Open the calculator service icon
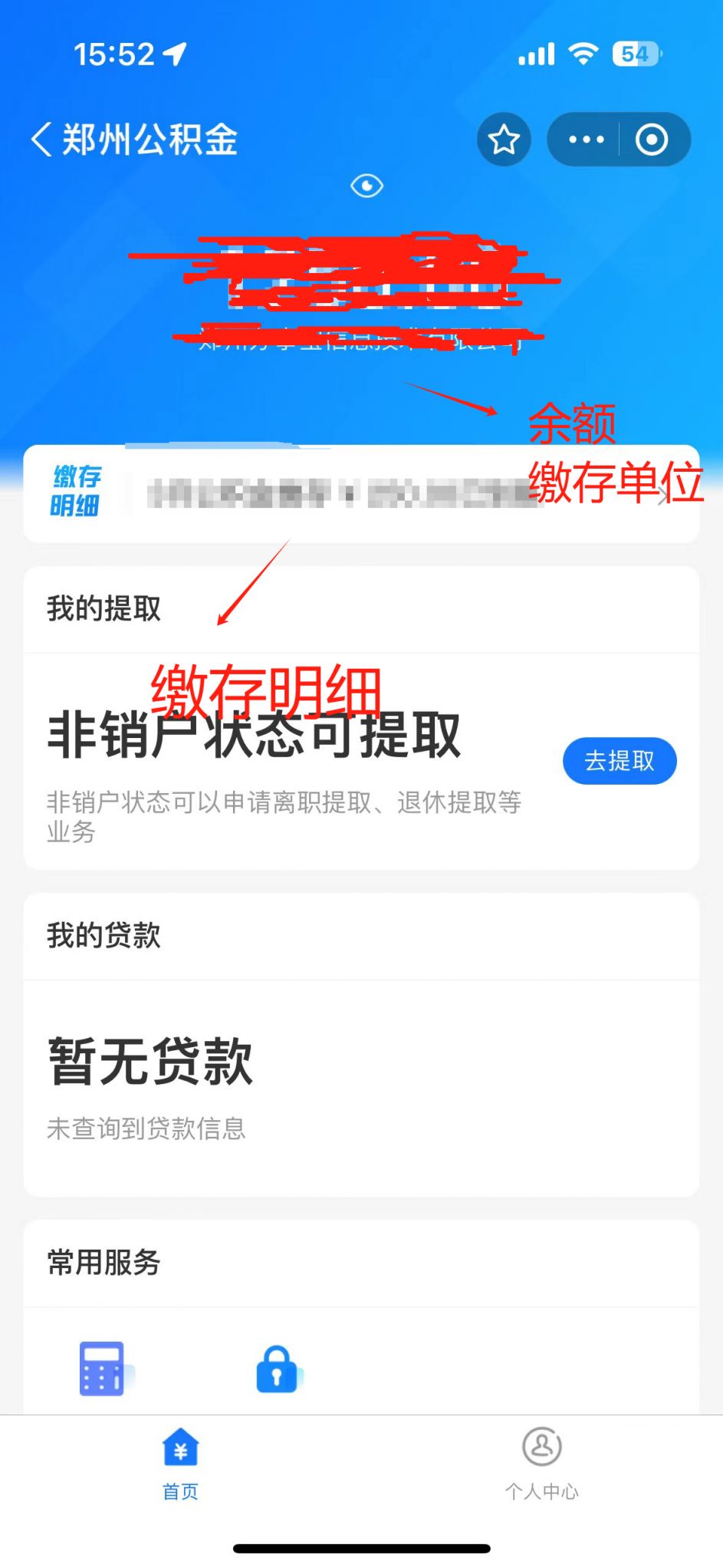The height and width of the screenshot is (1568, 723). point(103,1369)
